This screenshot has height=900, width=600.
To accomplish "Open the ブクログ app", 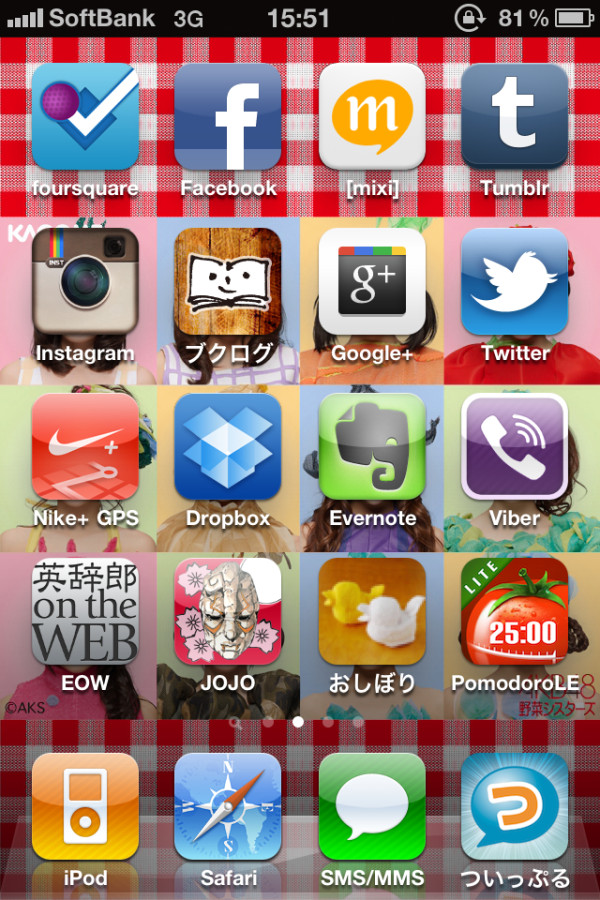I will pos(228,282).
